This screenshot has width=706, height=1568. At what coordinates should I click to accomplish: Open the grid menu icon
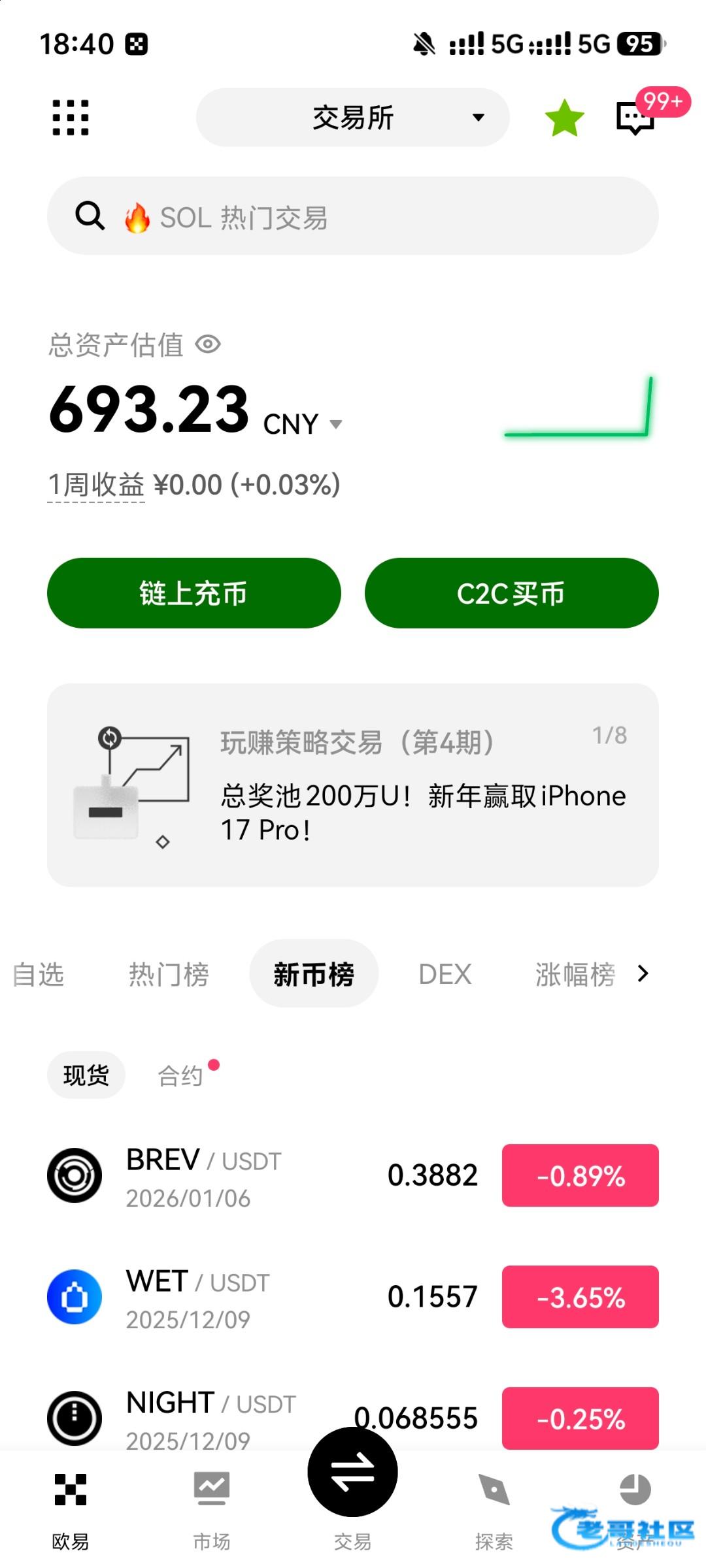(71, 118)
